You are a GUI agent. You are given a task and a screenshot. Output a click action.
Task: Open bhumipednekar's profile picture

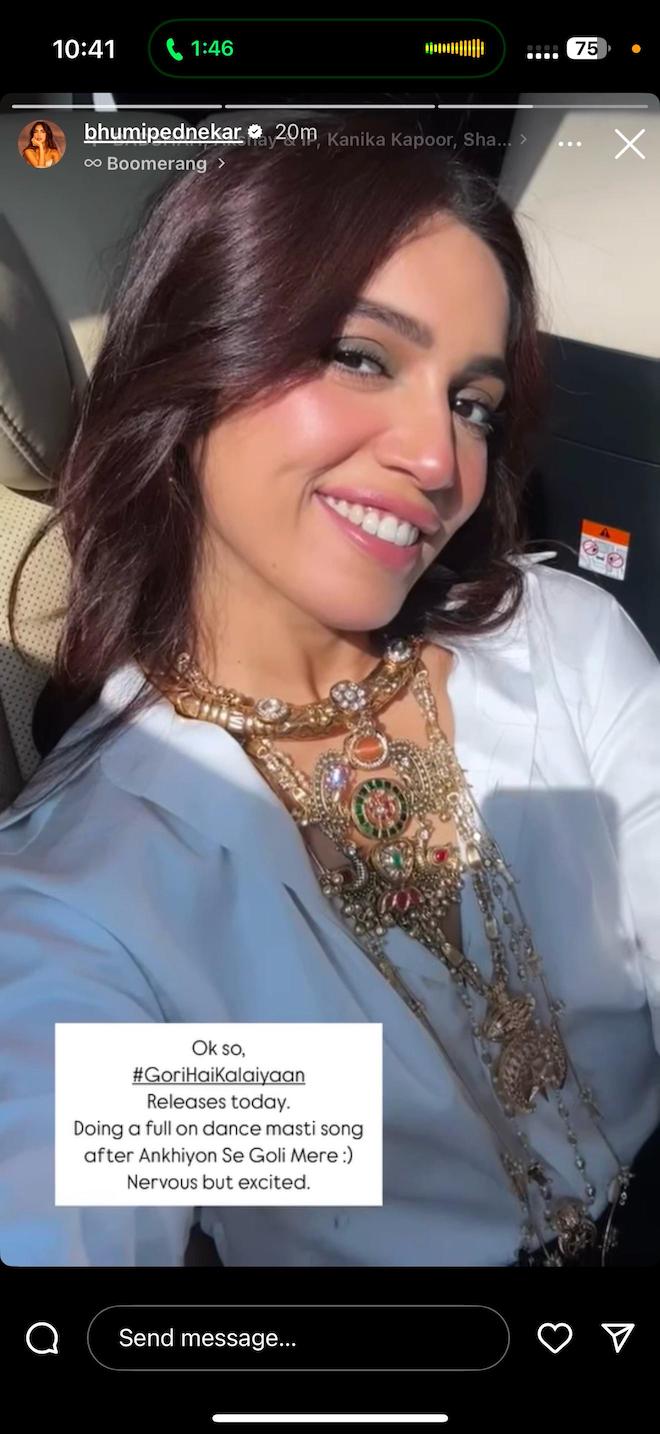click(x=42, y=144)
